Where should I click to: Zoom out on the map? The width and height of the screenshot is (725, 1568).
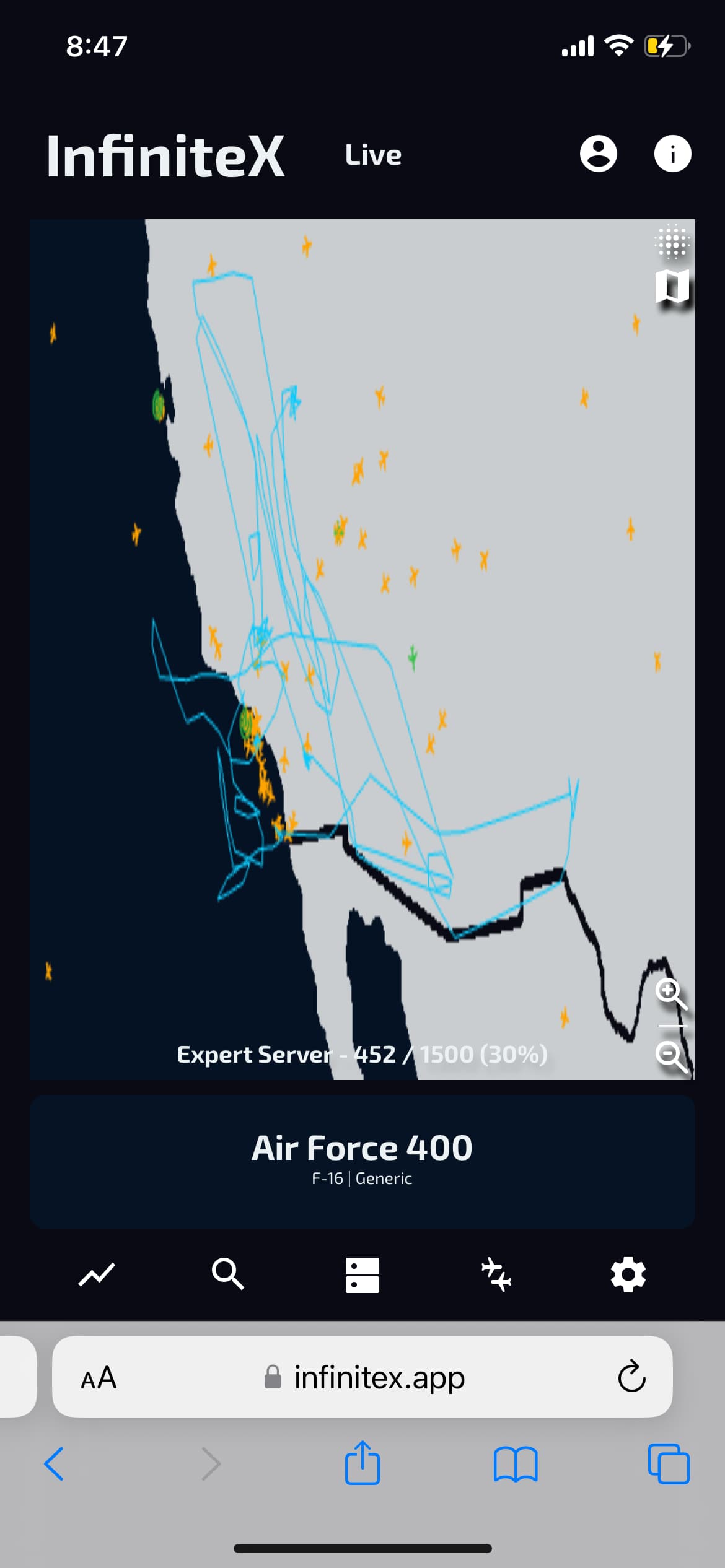pos(671,1056)
